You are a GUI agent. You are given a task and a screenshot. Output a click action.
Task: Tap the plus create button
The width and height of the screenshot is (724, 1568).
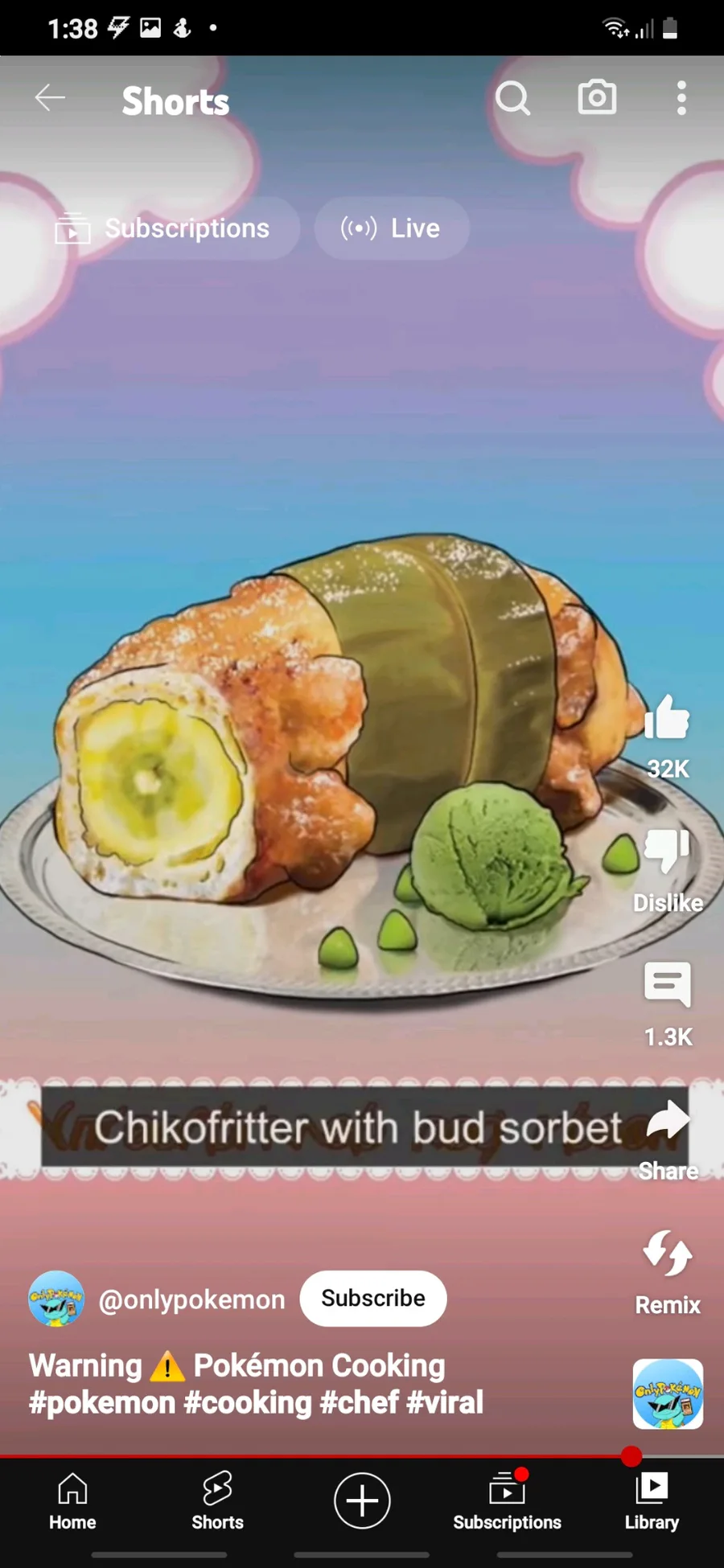(x=362, y=1500)
